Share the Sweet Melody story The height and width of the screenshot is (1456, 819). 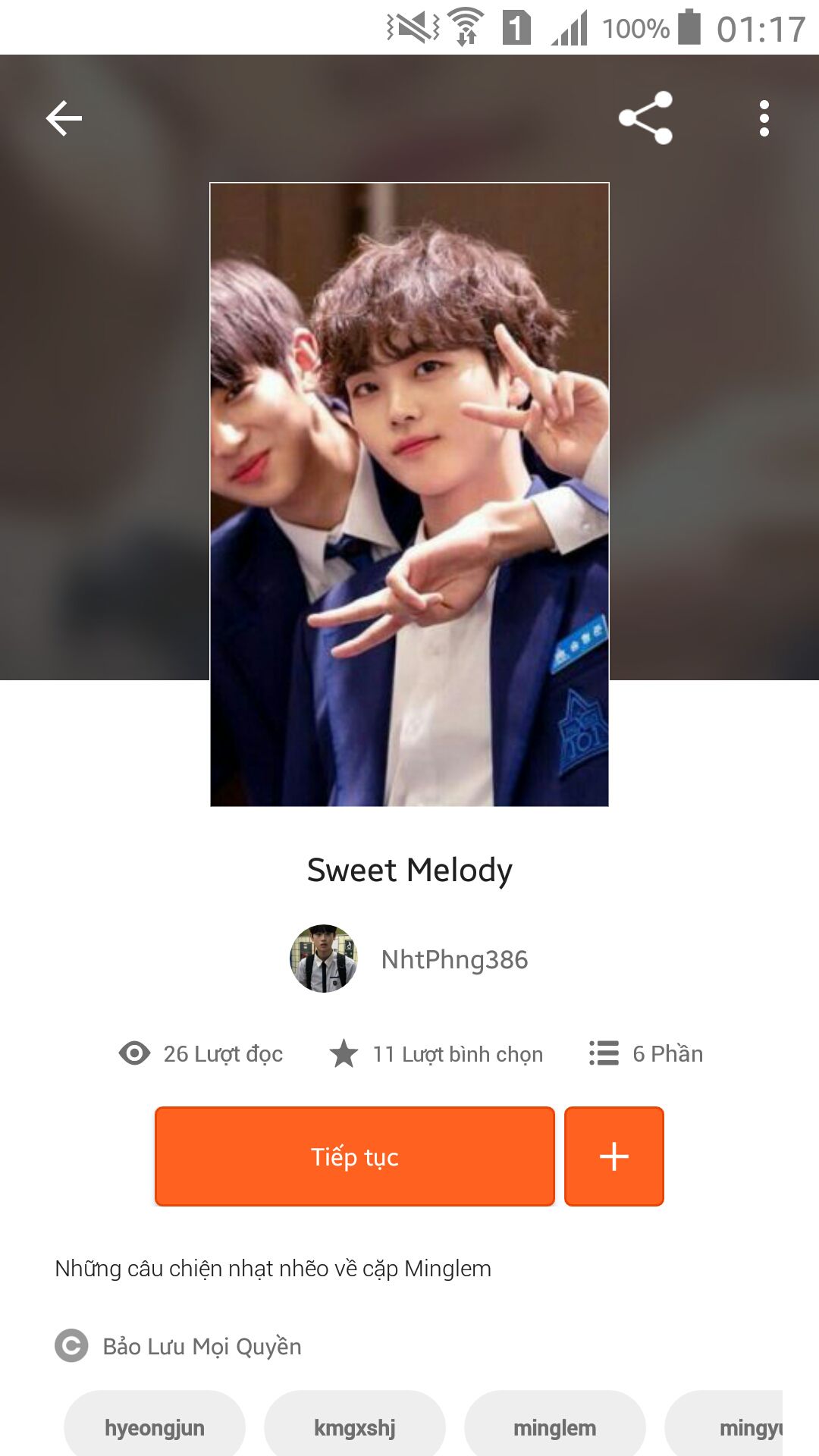click(645, 118)
